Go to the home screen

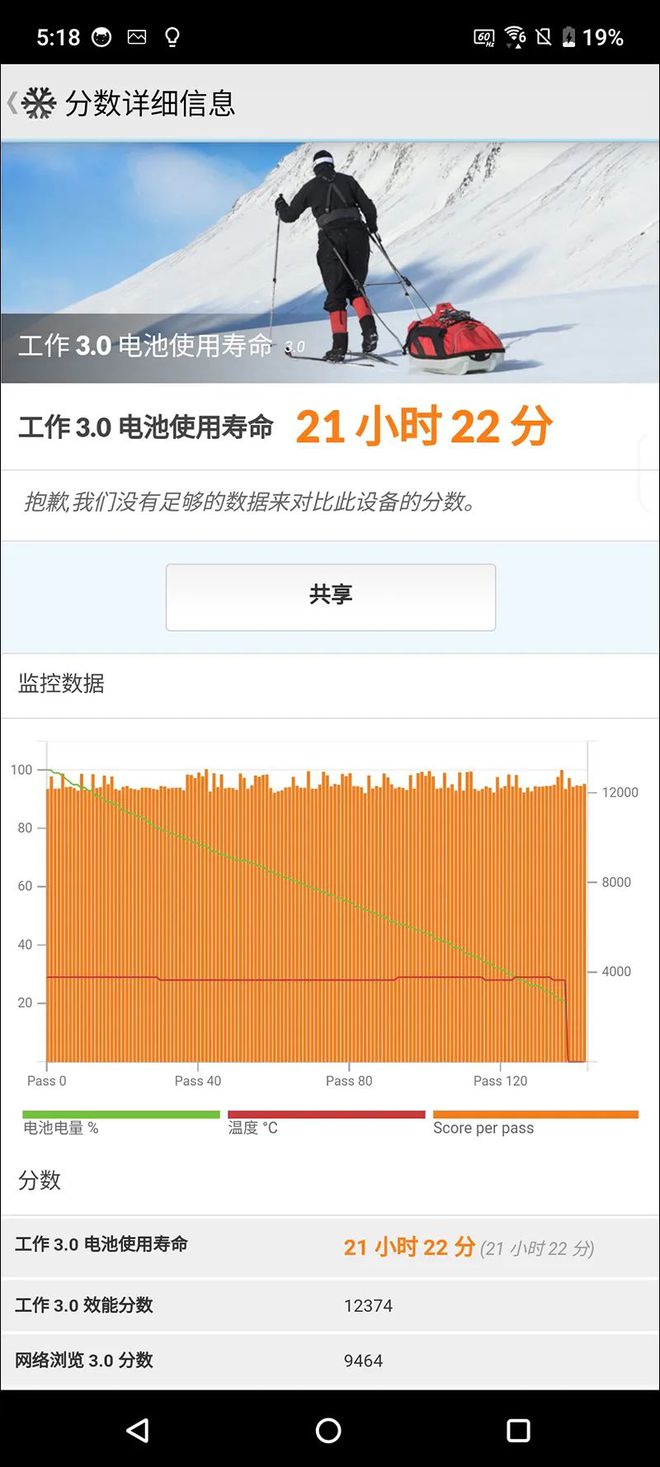coord(328,1430)
